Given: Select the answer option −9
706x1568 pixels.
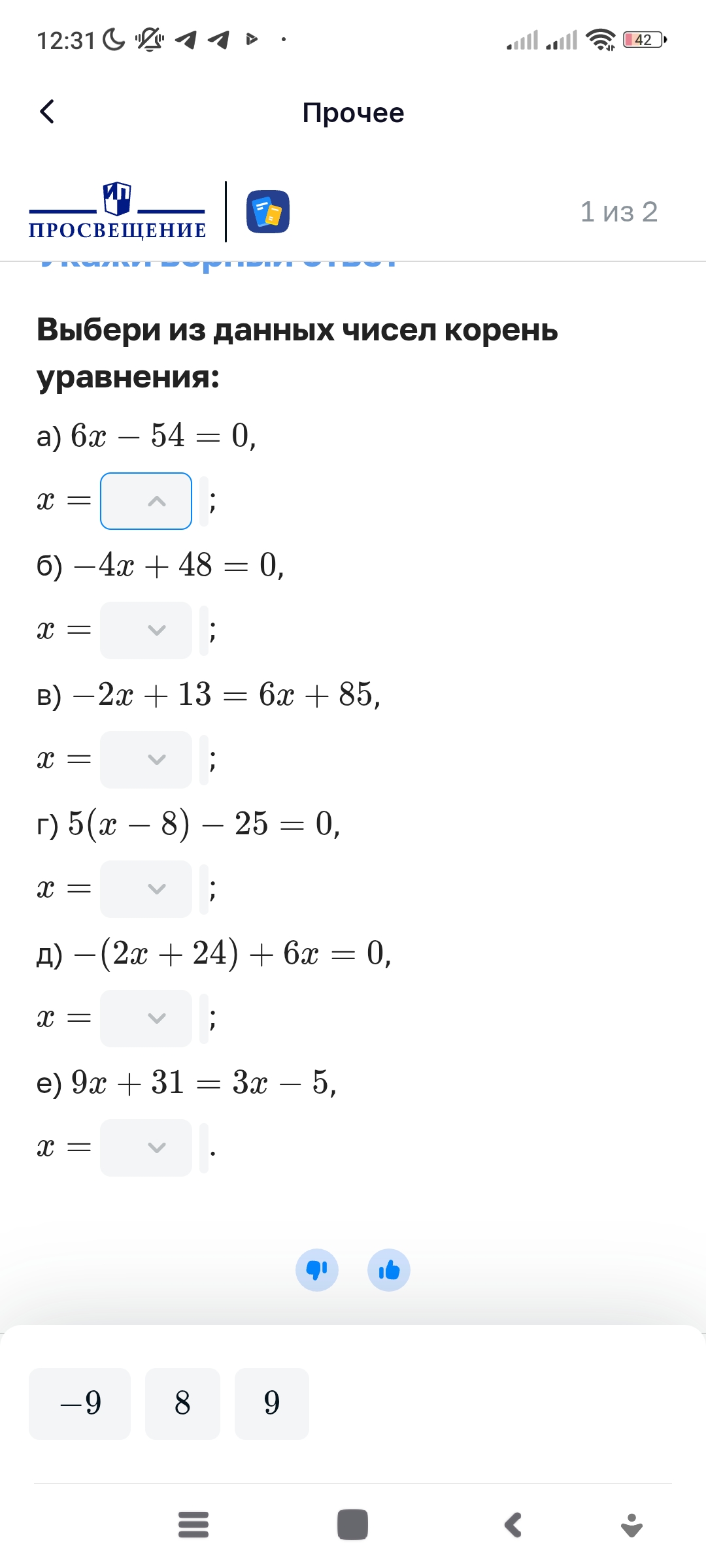Looking at the screenshot, I should [x=80, y=1403].
